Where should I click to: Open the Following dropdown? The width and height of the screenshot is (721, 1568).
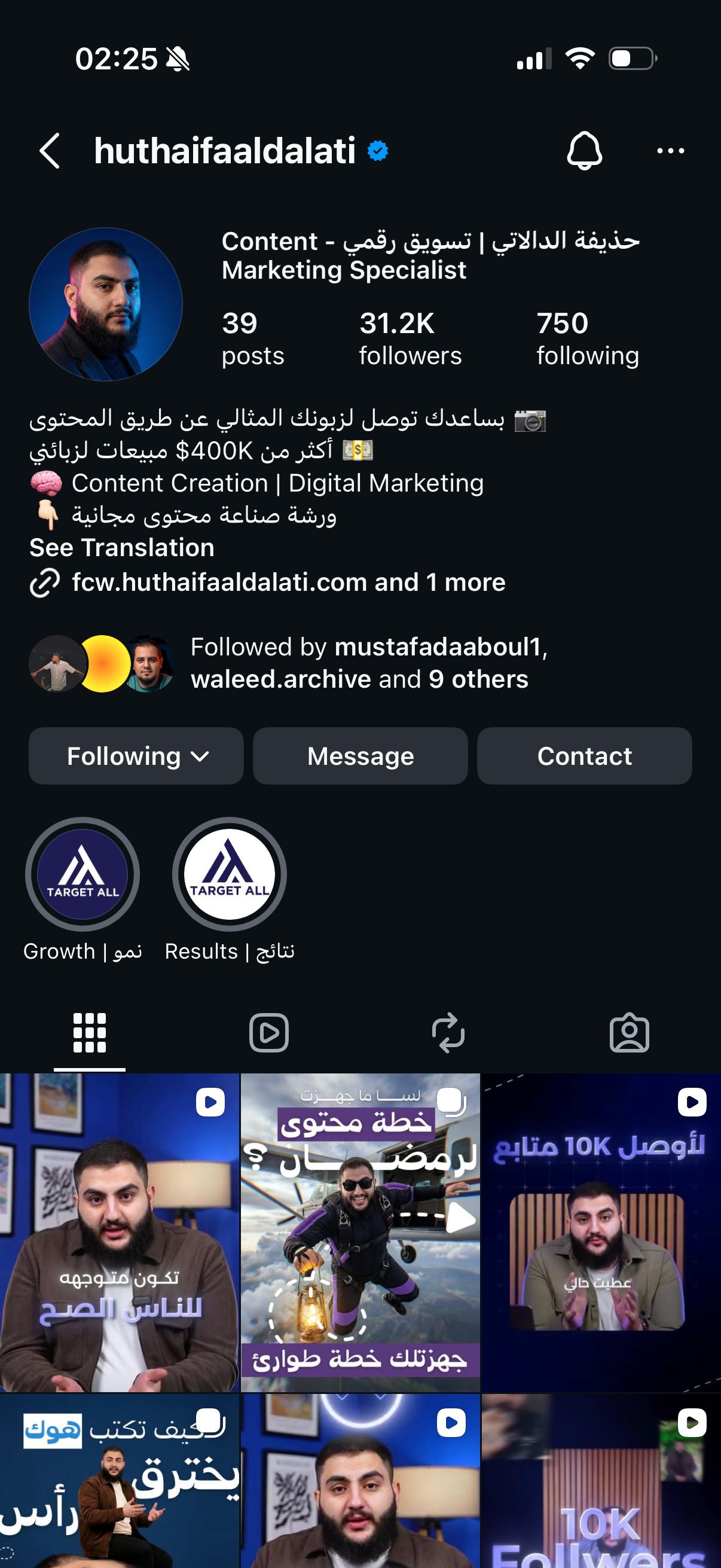click(135, 756)
